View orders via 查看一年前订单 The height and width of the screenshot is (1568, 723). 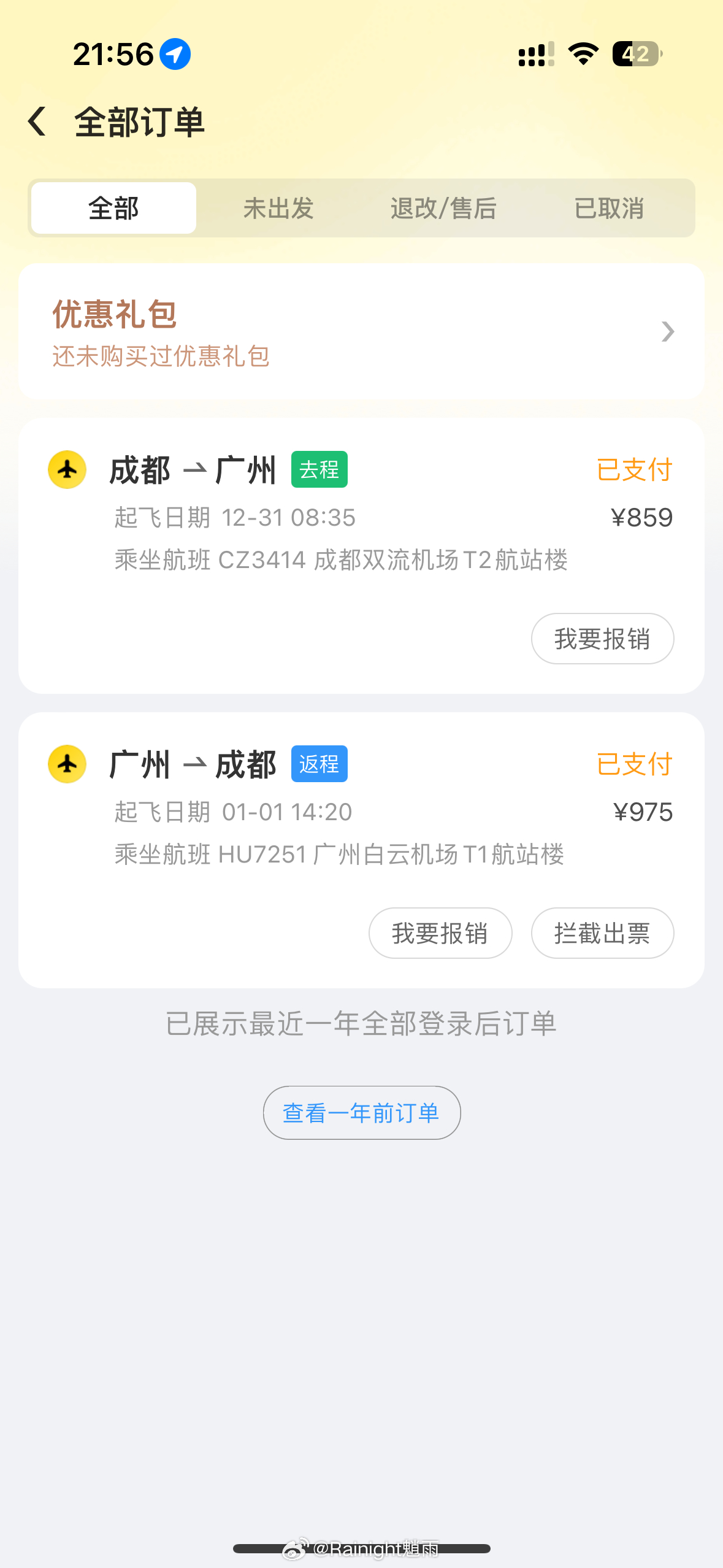362,1113
